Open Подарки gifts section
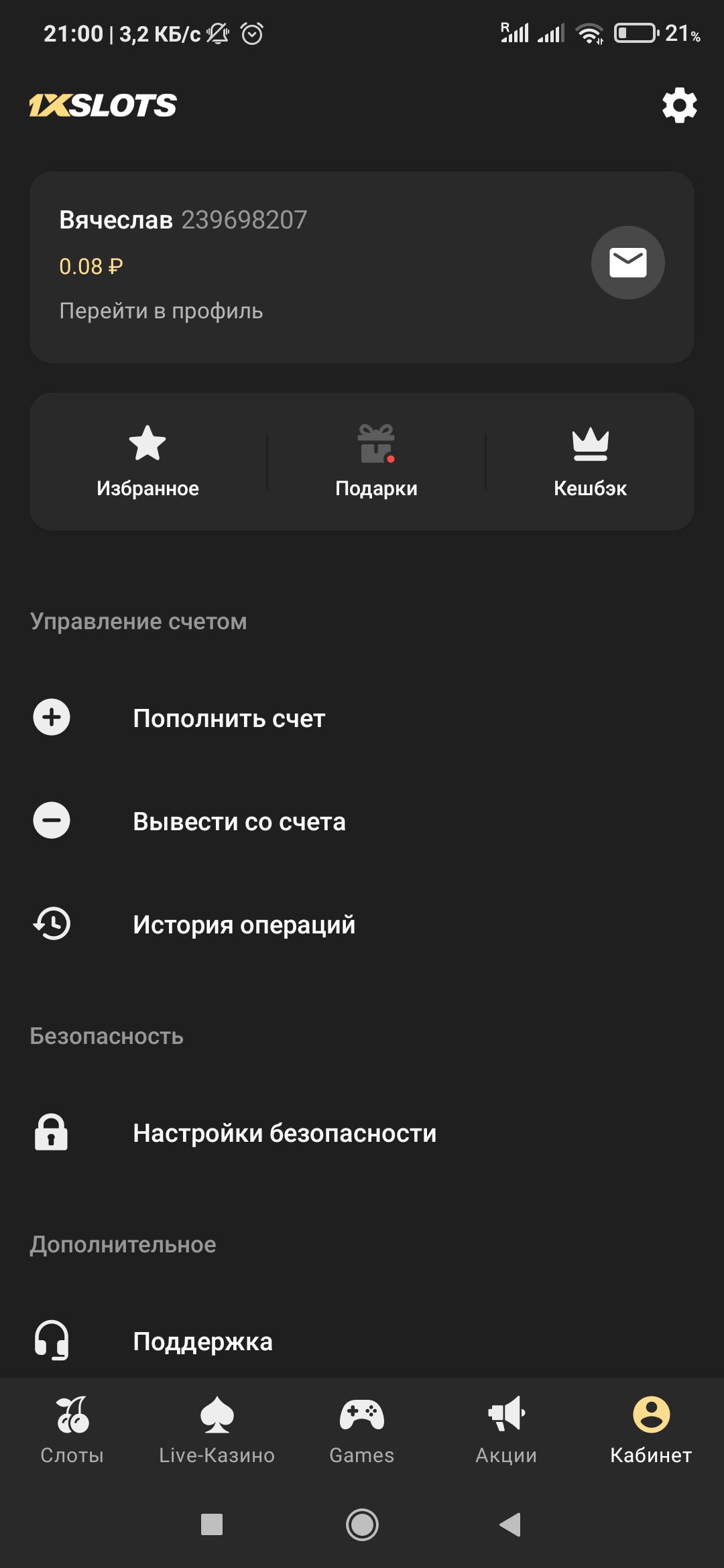The image size is (724, 1568). pos(376,462)
